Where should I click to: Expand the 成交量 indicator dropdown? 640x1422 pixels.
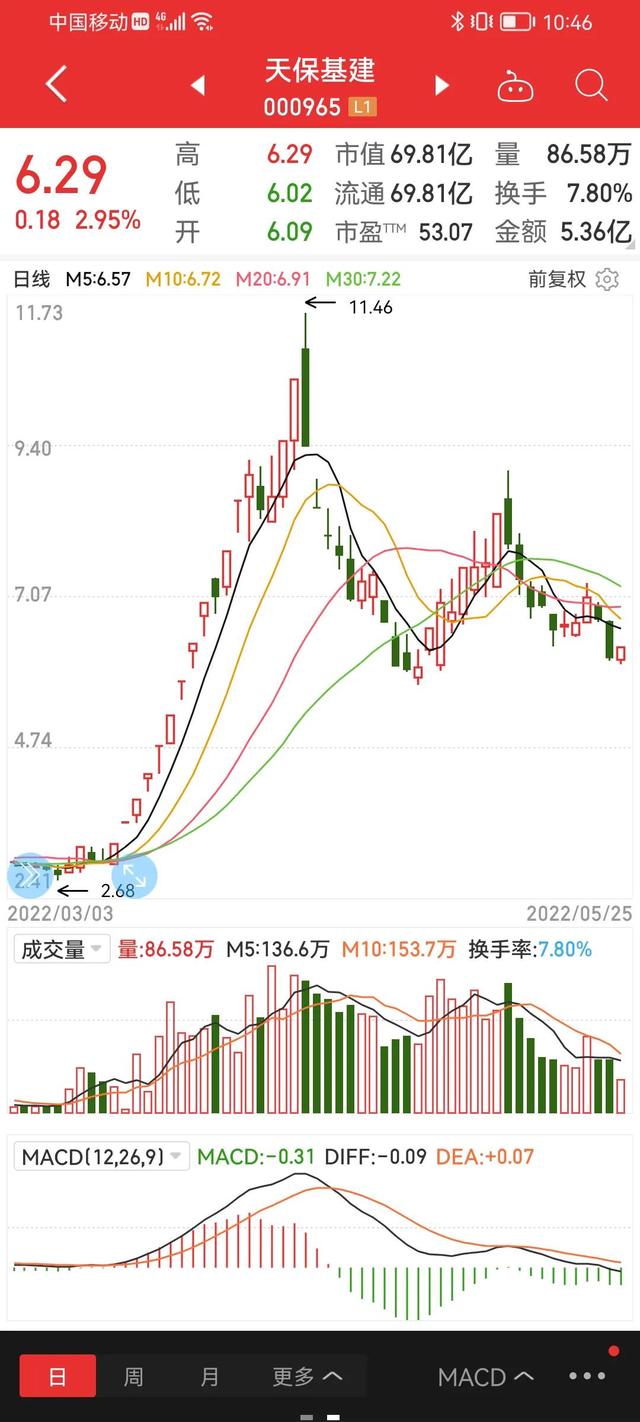coord(62,949)
